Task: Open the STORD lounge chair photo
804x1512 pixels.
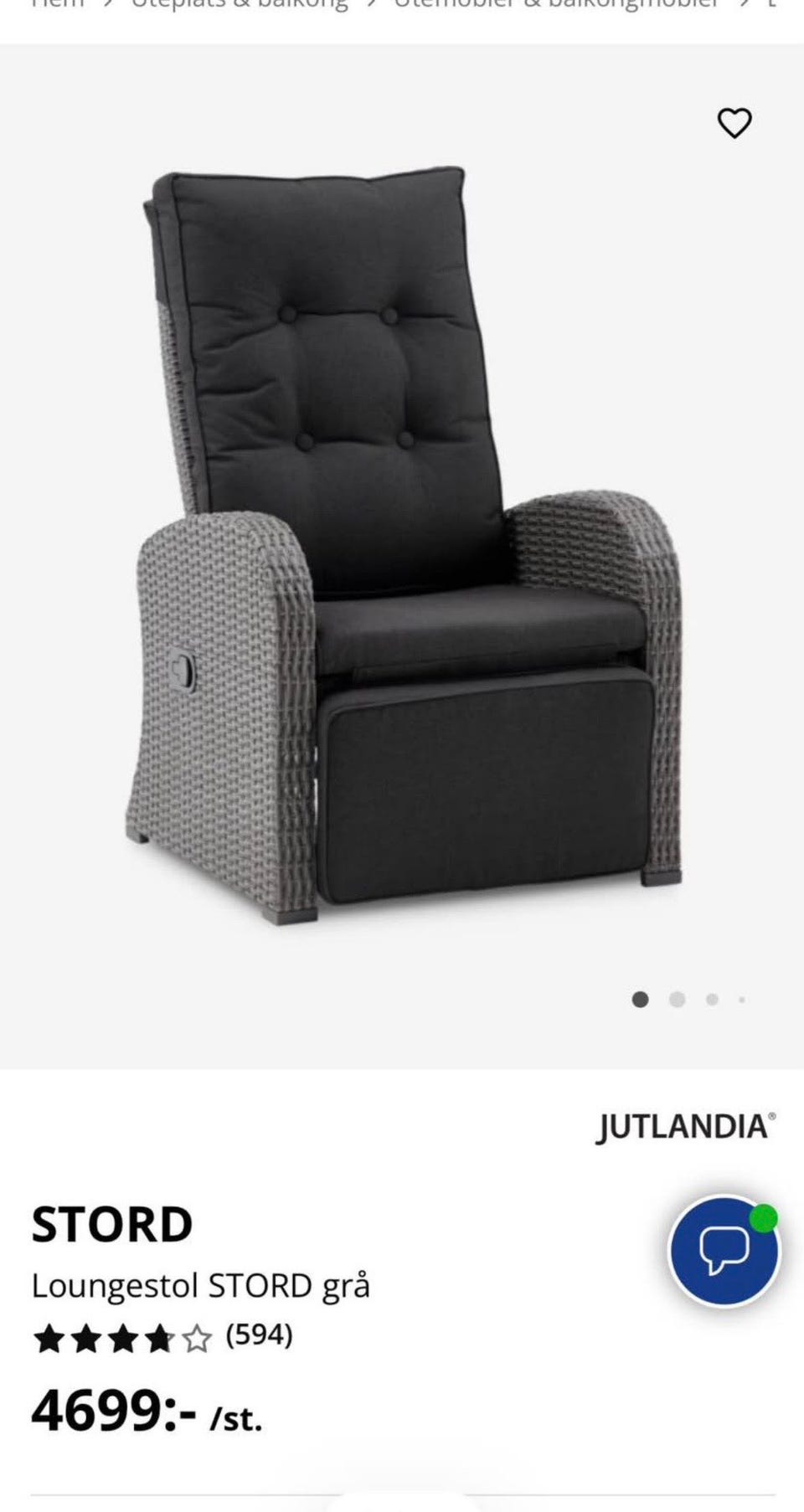Action: pyautogui.click(x=410, y=544)
